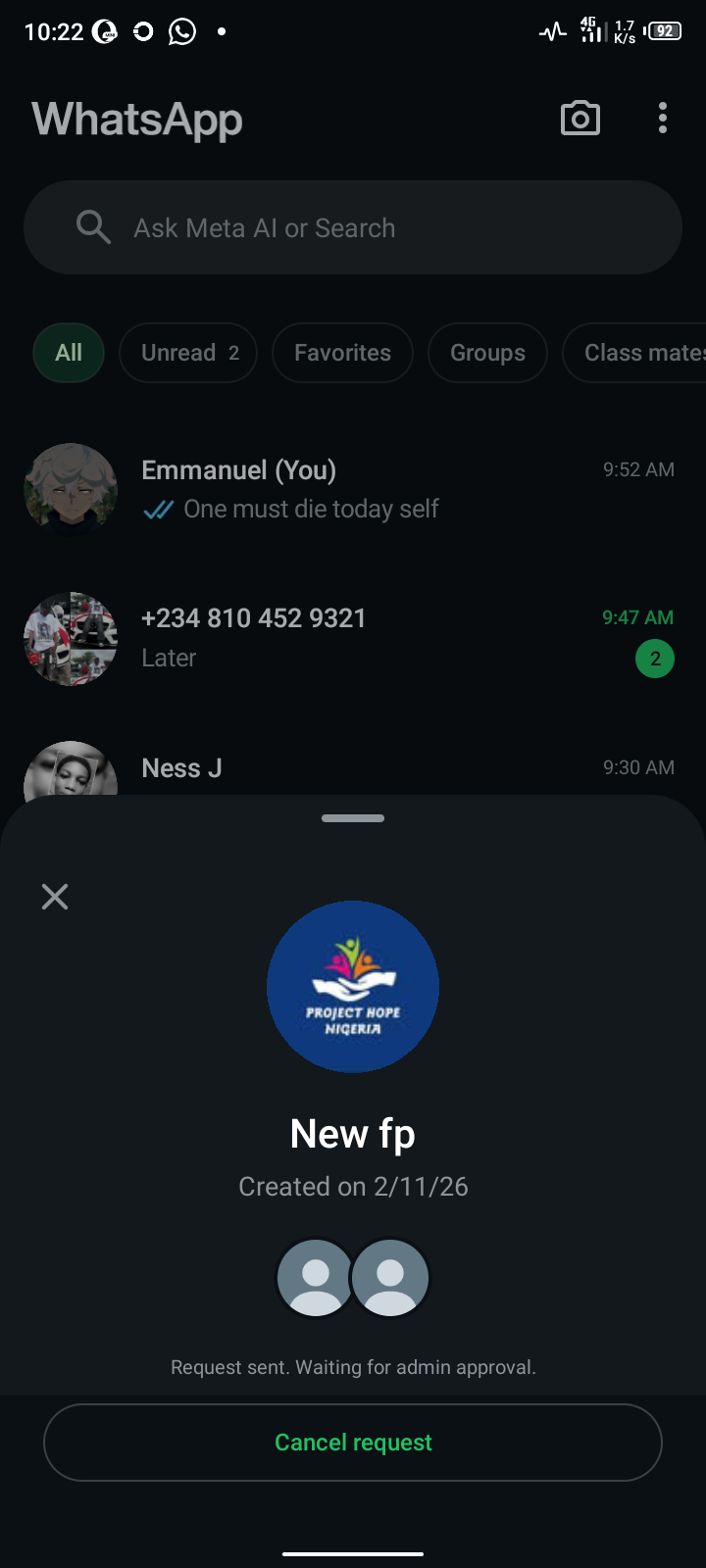This screenshot has height=1568, width=706.
Task: Filter chats by Groups
Action: [x=487, y=353]
